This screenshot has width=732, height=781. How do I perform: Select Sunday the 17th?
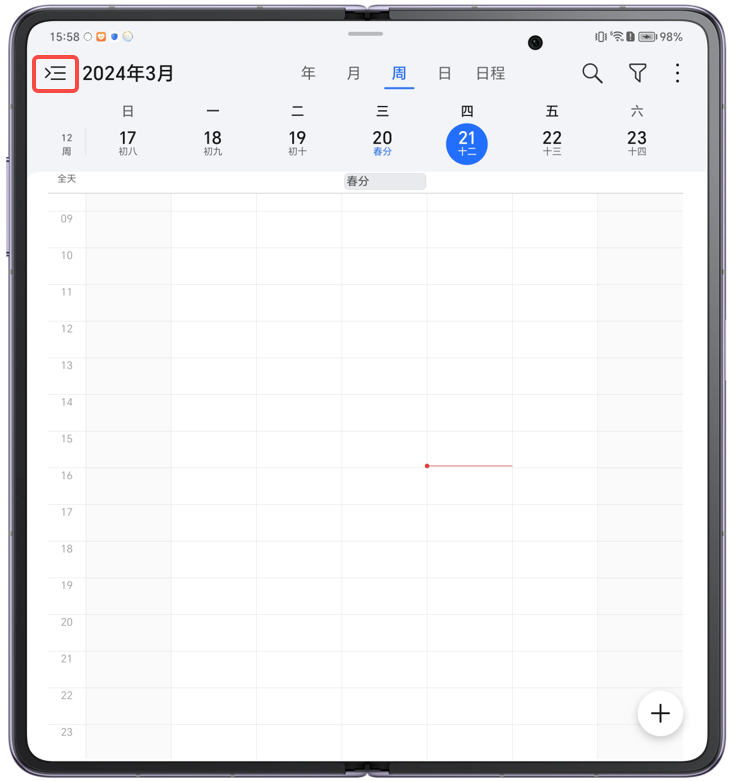[128, 143]
